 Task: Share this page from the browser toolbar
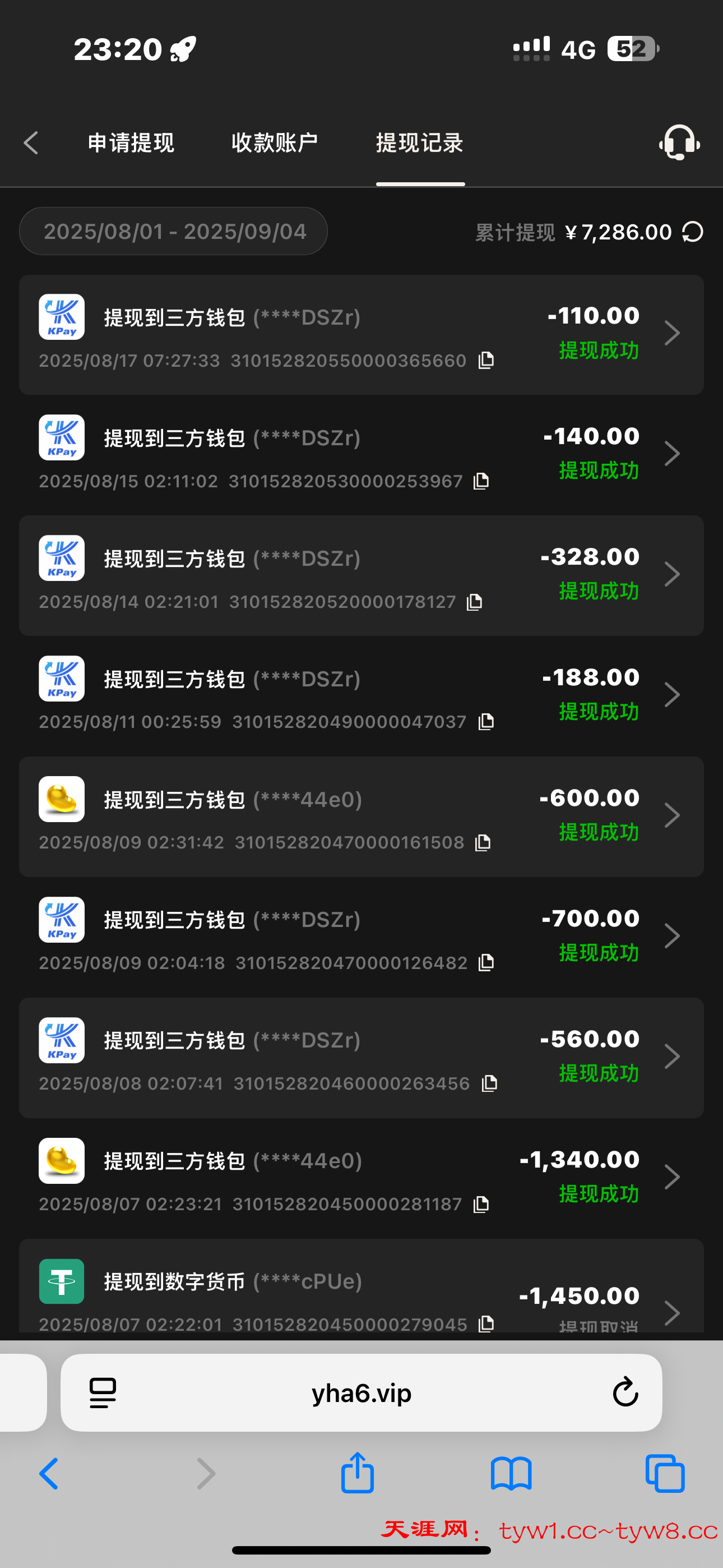click(x=357, y=1473)
